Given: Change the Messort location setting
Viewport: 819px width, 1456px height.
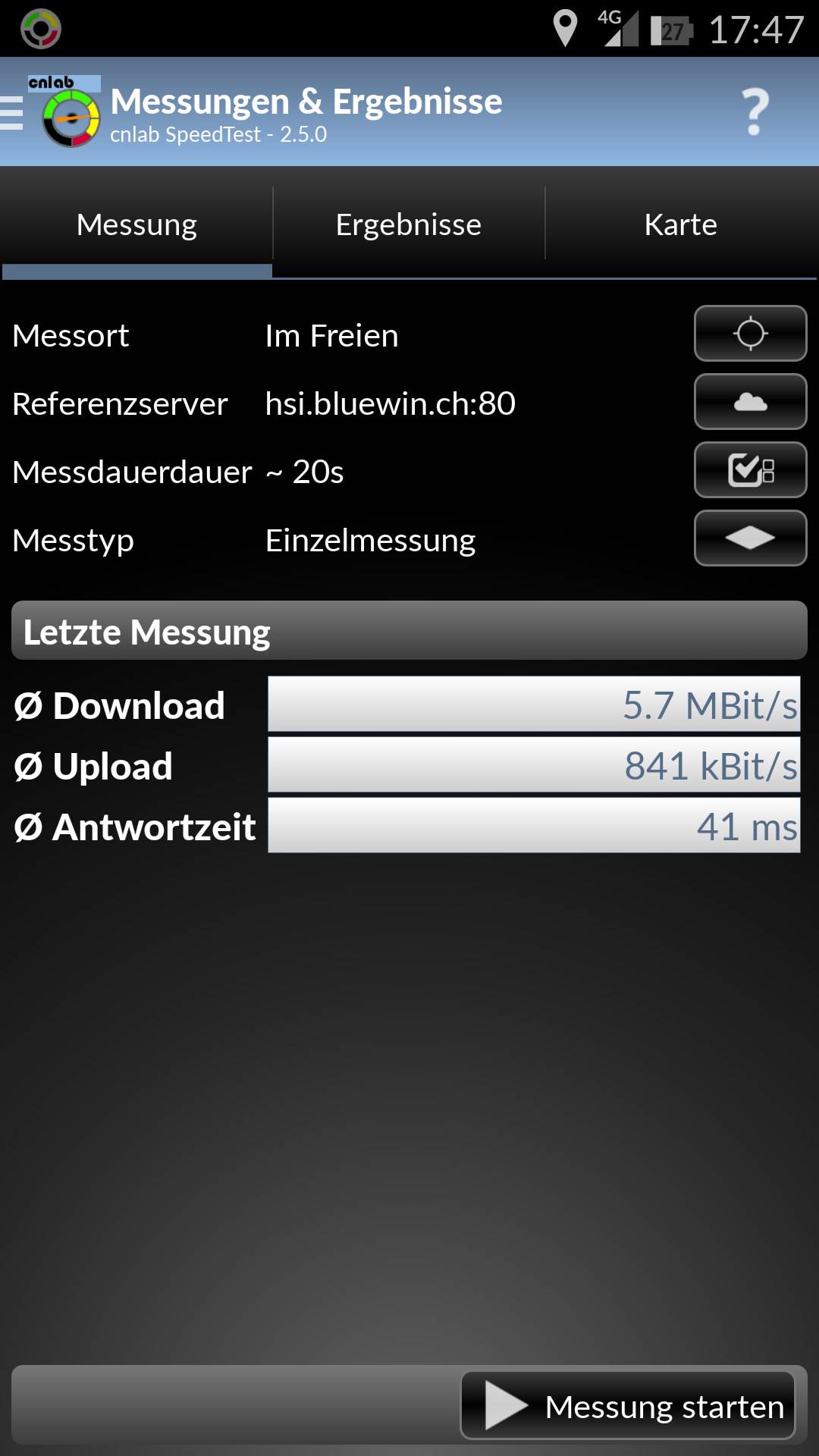Looking at the screenshot, I should [x=750, y=334].
